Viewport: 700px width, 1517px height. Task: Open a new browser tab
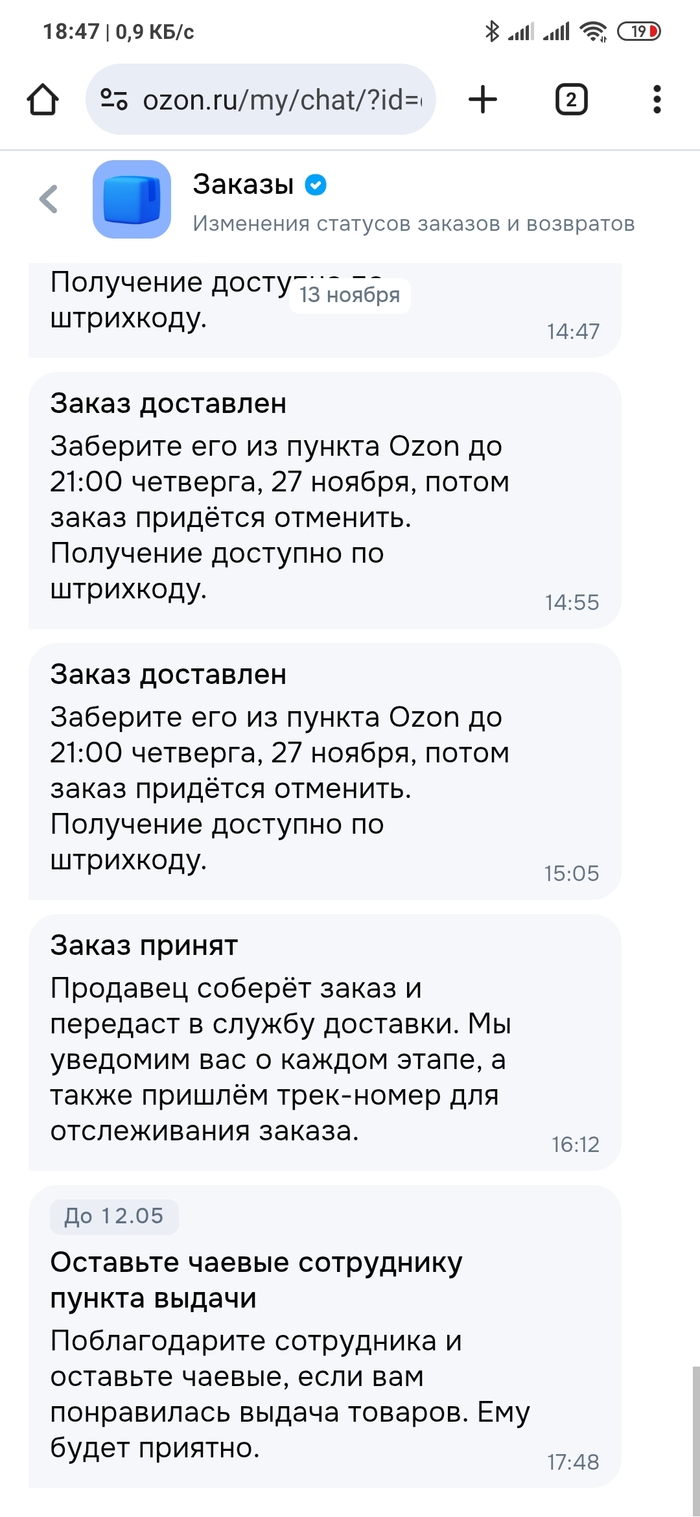[x=483, y=99]
